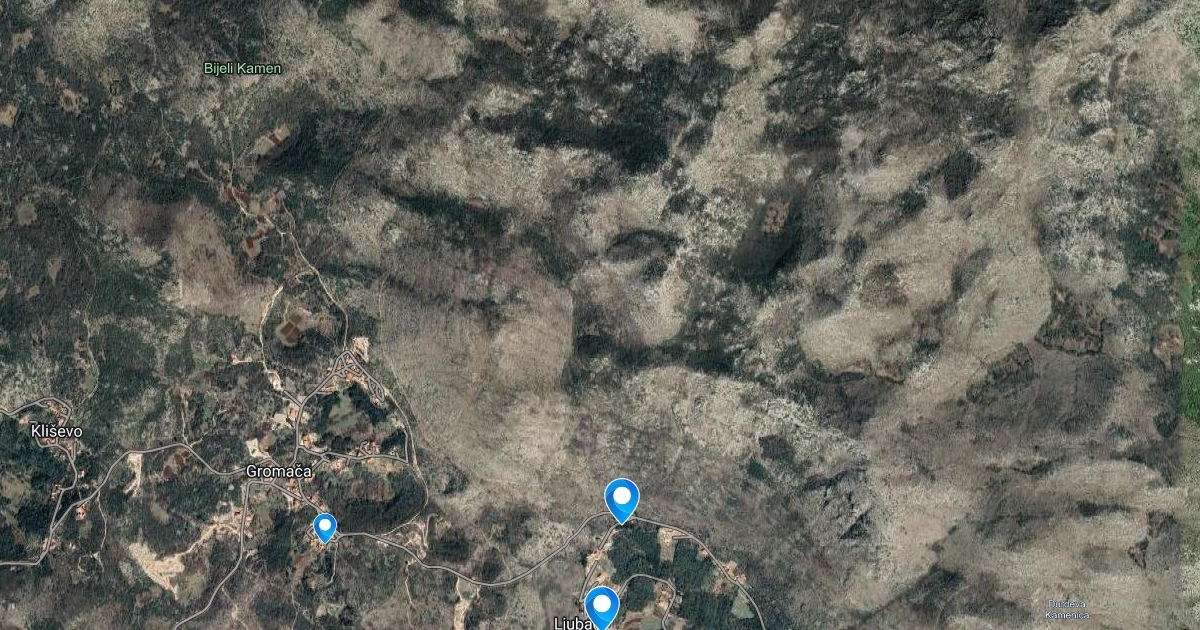The height and width of the screenshot is (630, 1200).
Task: Open the large pin on the road bend
Action: coord(621,497)
